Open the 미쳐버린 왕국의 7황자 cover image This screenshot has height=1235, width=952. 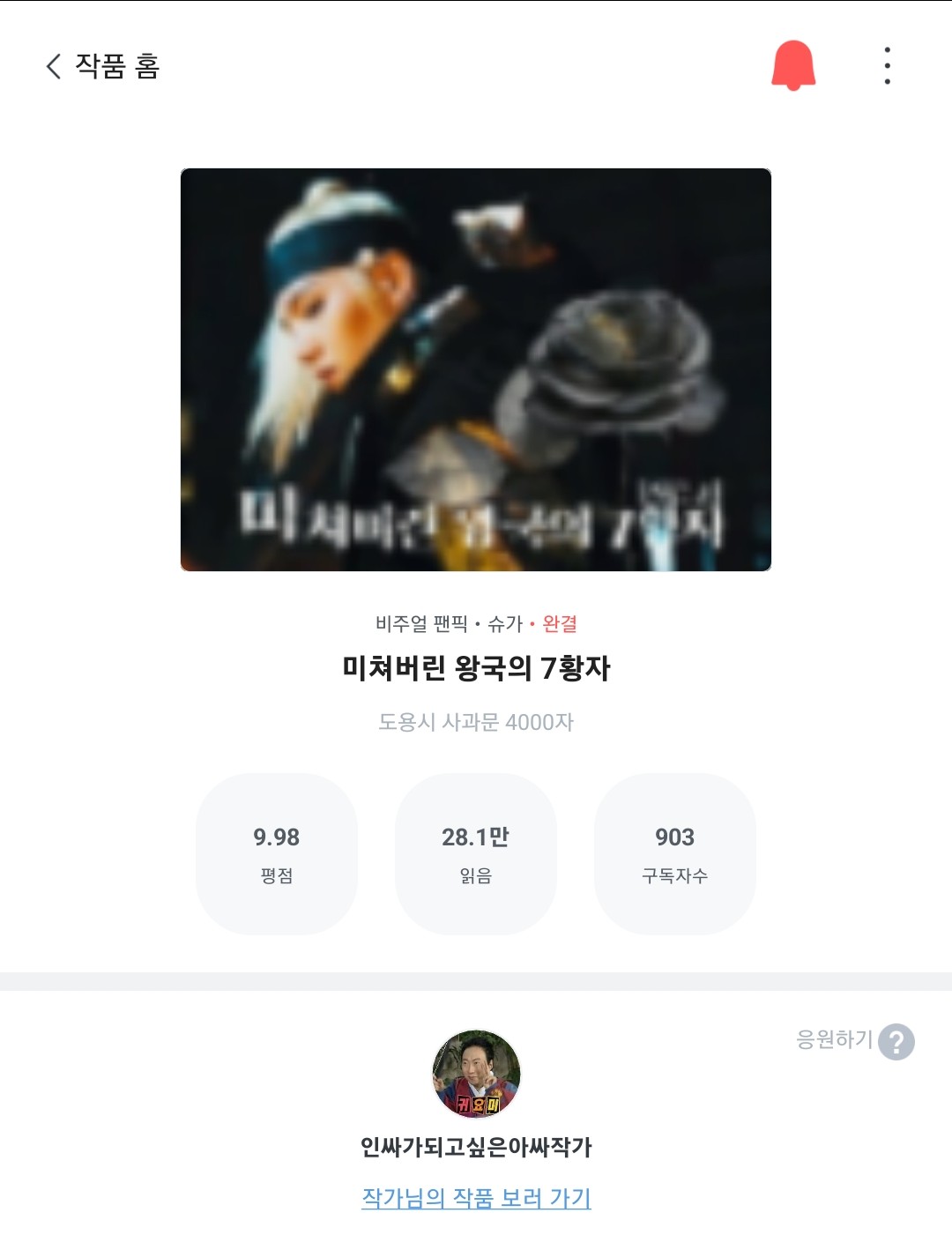pos(476,369)
